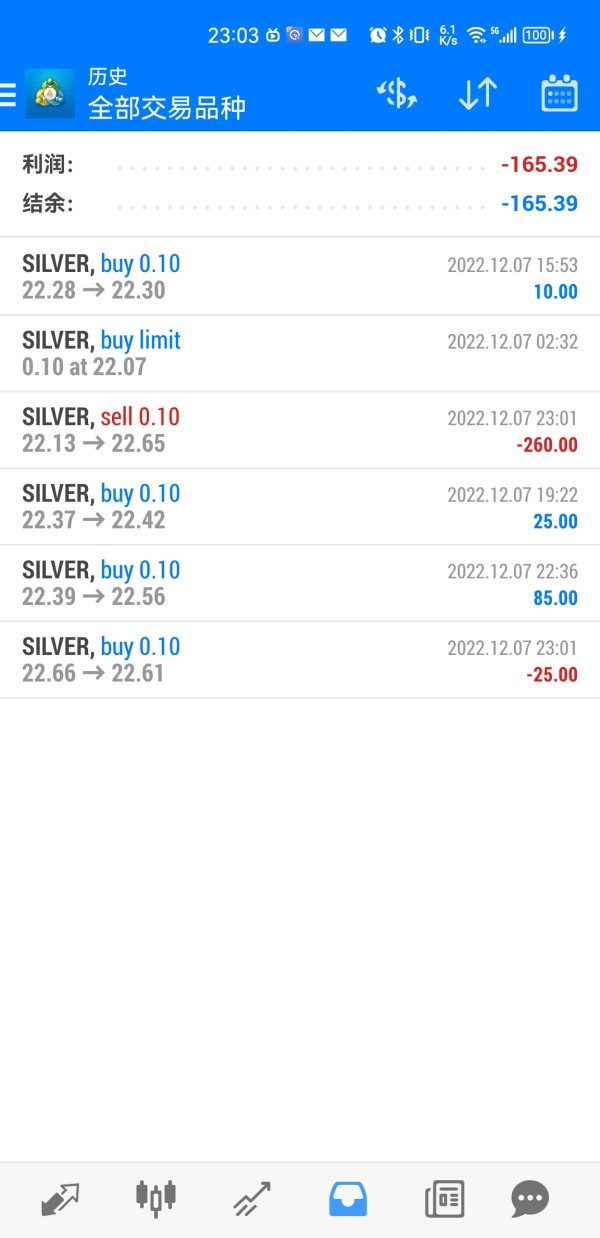Switch to the news tab

click(x=444, y=1197)
